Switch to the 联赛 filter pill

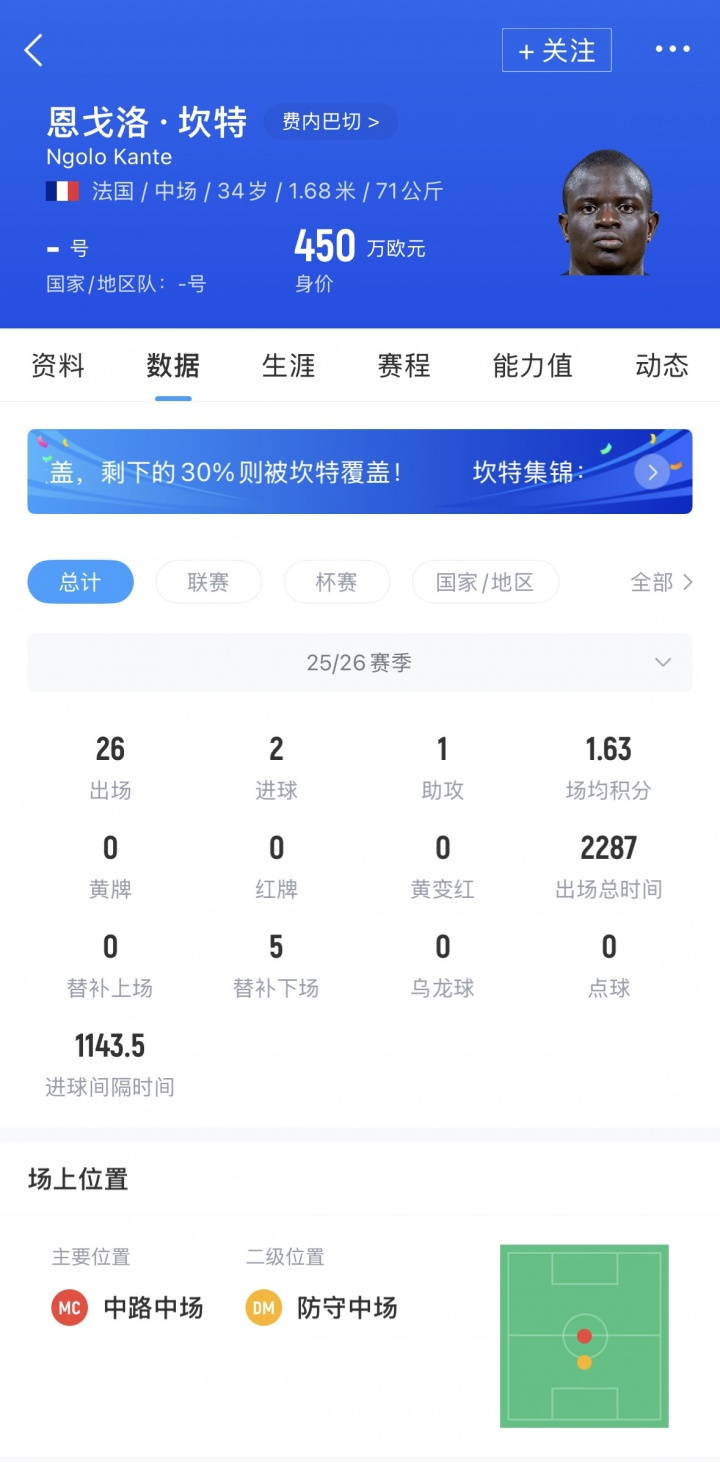pos(208,582)
